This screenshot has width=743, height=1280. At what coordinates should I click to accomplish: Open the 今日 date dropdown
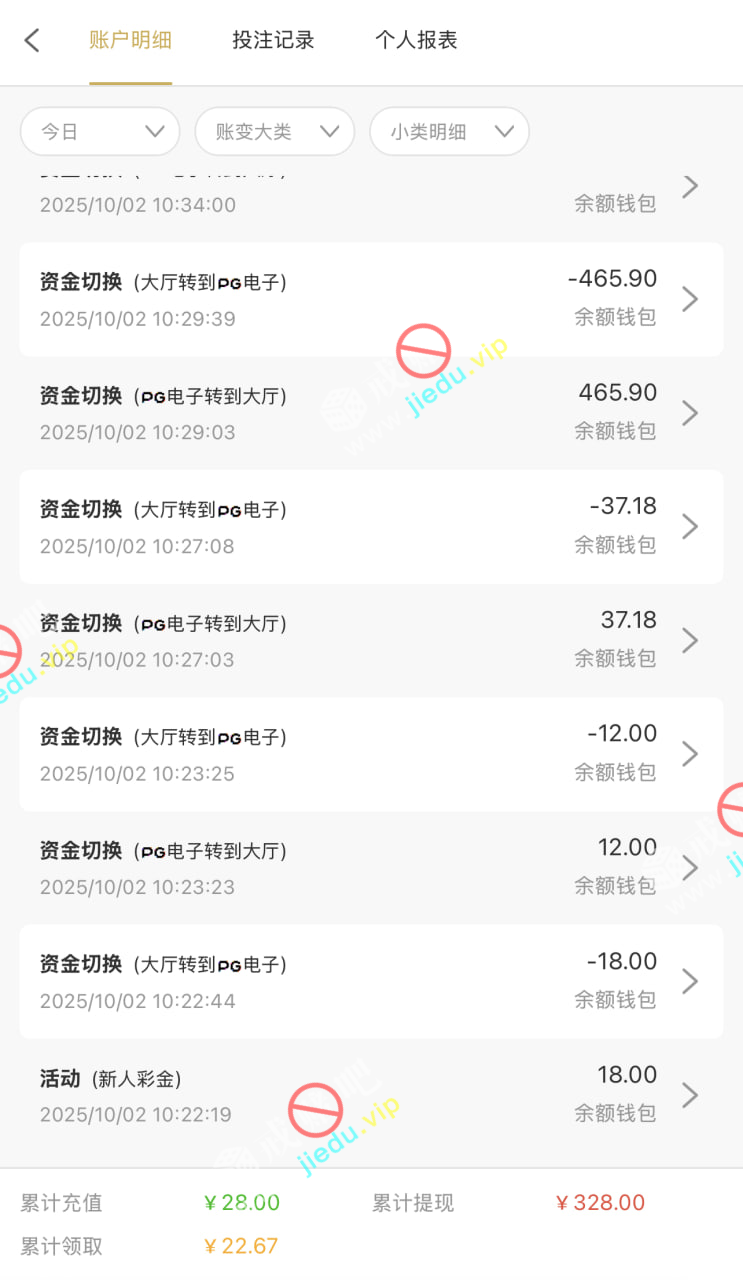click(x=100, y=131)
